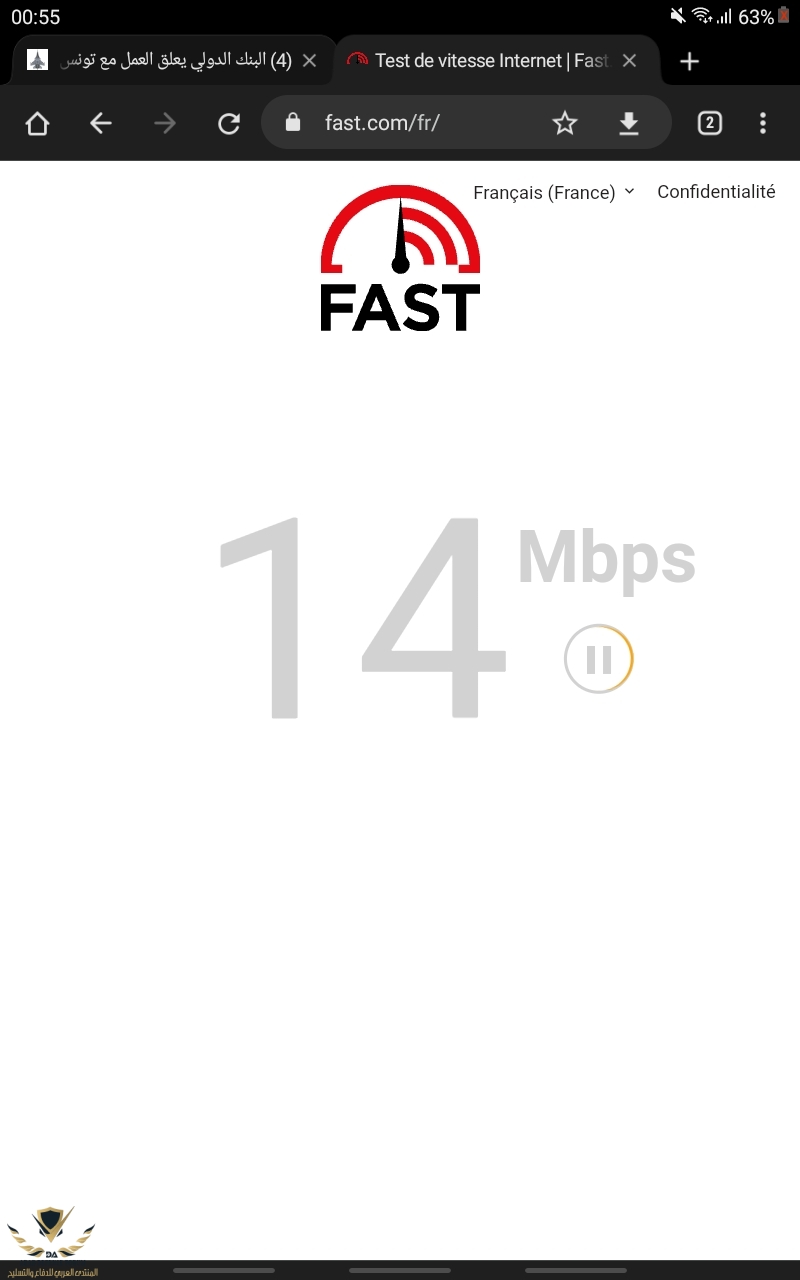Add a new browser tab
The height and width of the screenshot is (1280, 800).
click(x=689, y=61)
